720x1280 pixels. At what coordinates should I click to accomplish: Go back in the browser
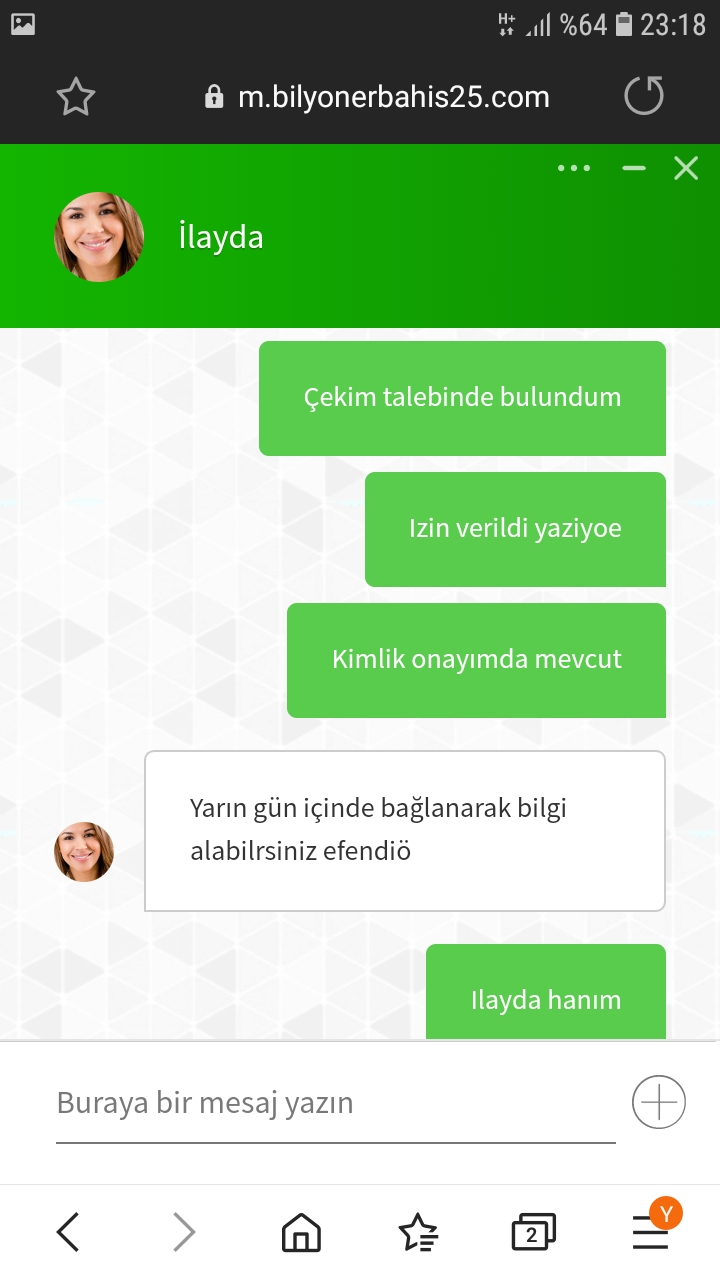coord(67,1232)
